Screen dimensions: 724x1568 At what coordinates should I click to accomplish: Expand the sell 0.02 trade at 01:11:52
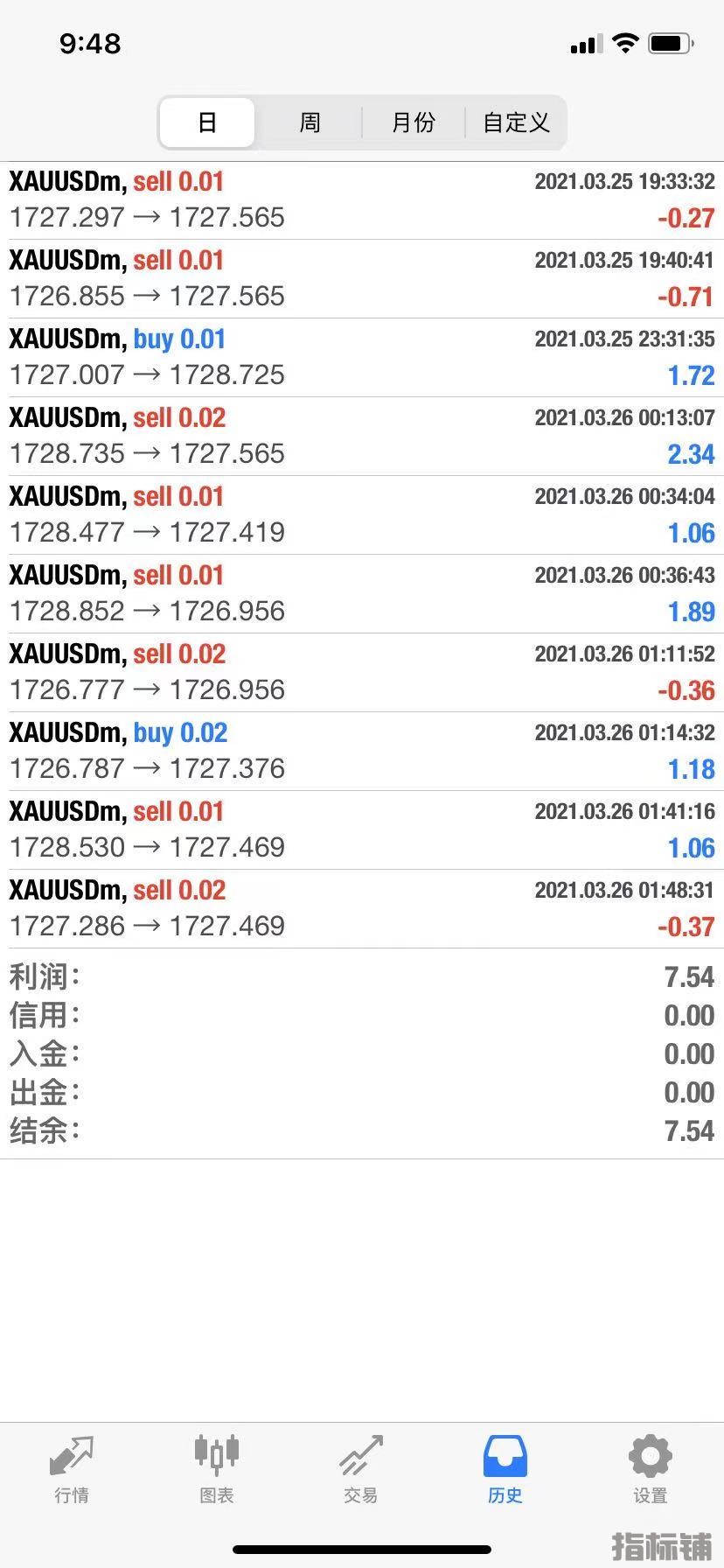tap(362, 673)
